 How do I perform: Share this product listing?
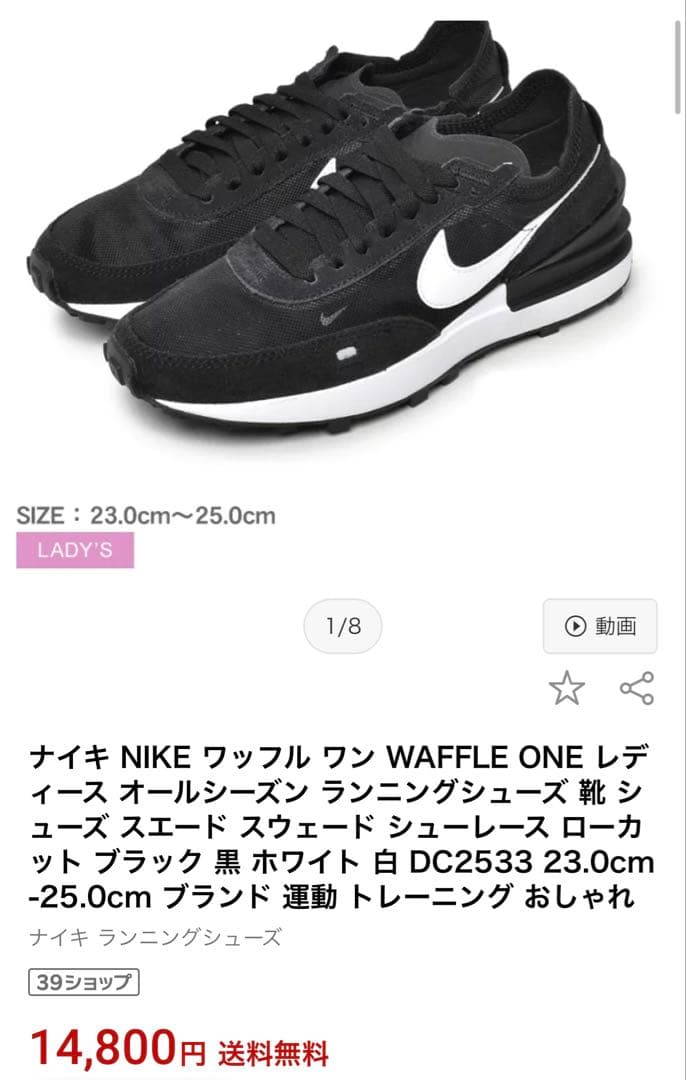pos(637,688)
